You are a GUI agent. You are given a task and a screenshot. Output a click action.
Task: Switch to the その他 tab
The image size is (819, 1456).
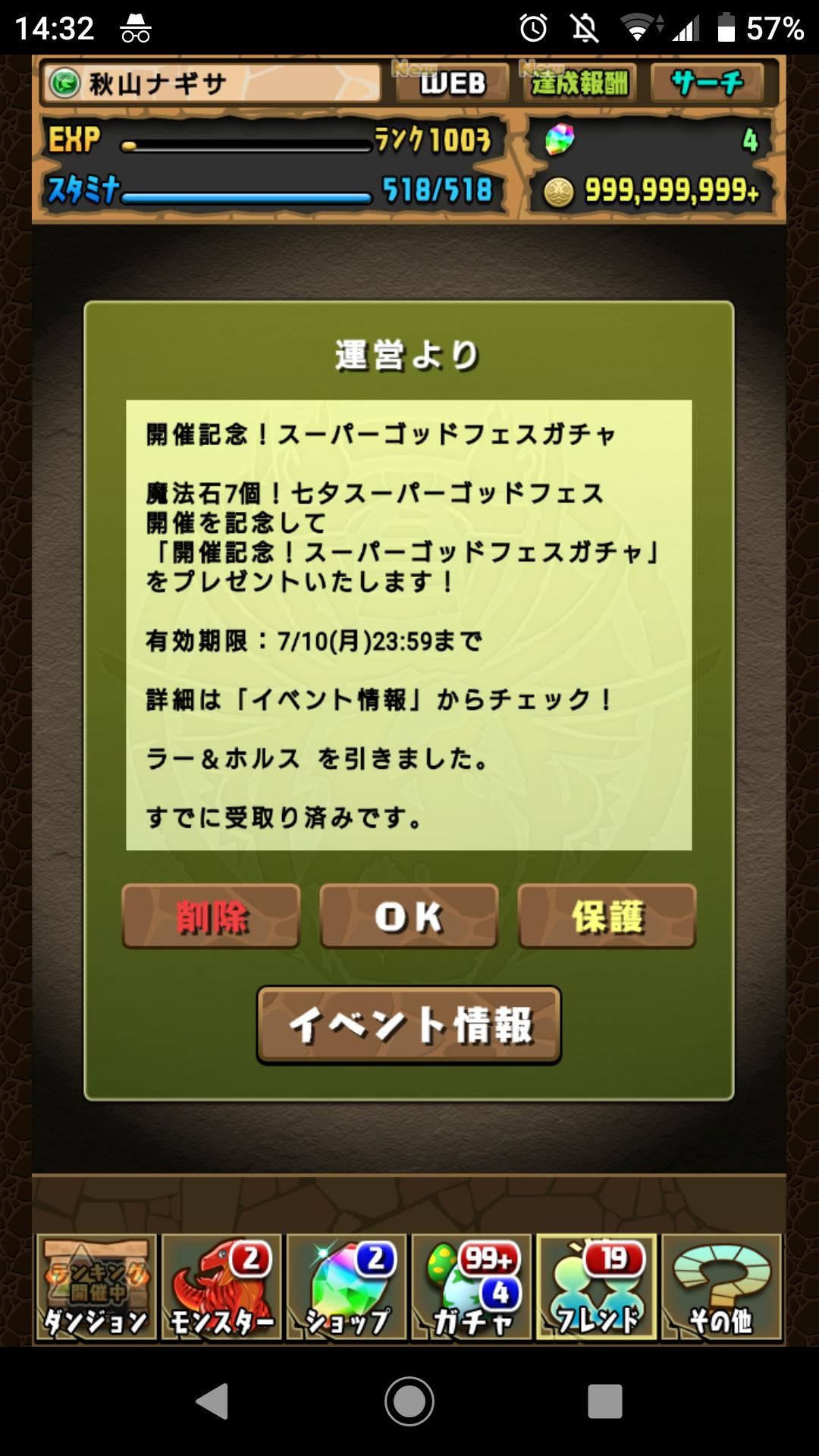721,1287
